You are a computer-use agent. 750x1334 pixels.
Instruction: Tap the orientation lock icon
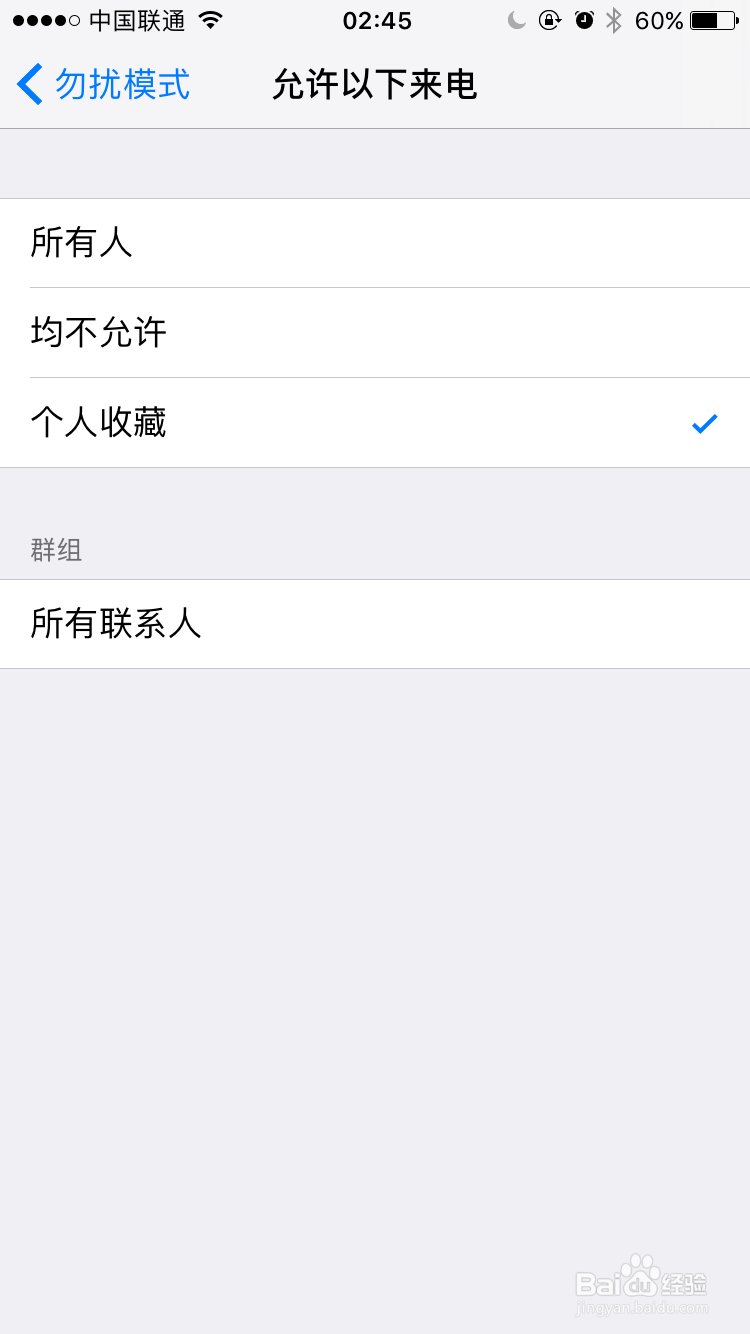550,20
